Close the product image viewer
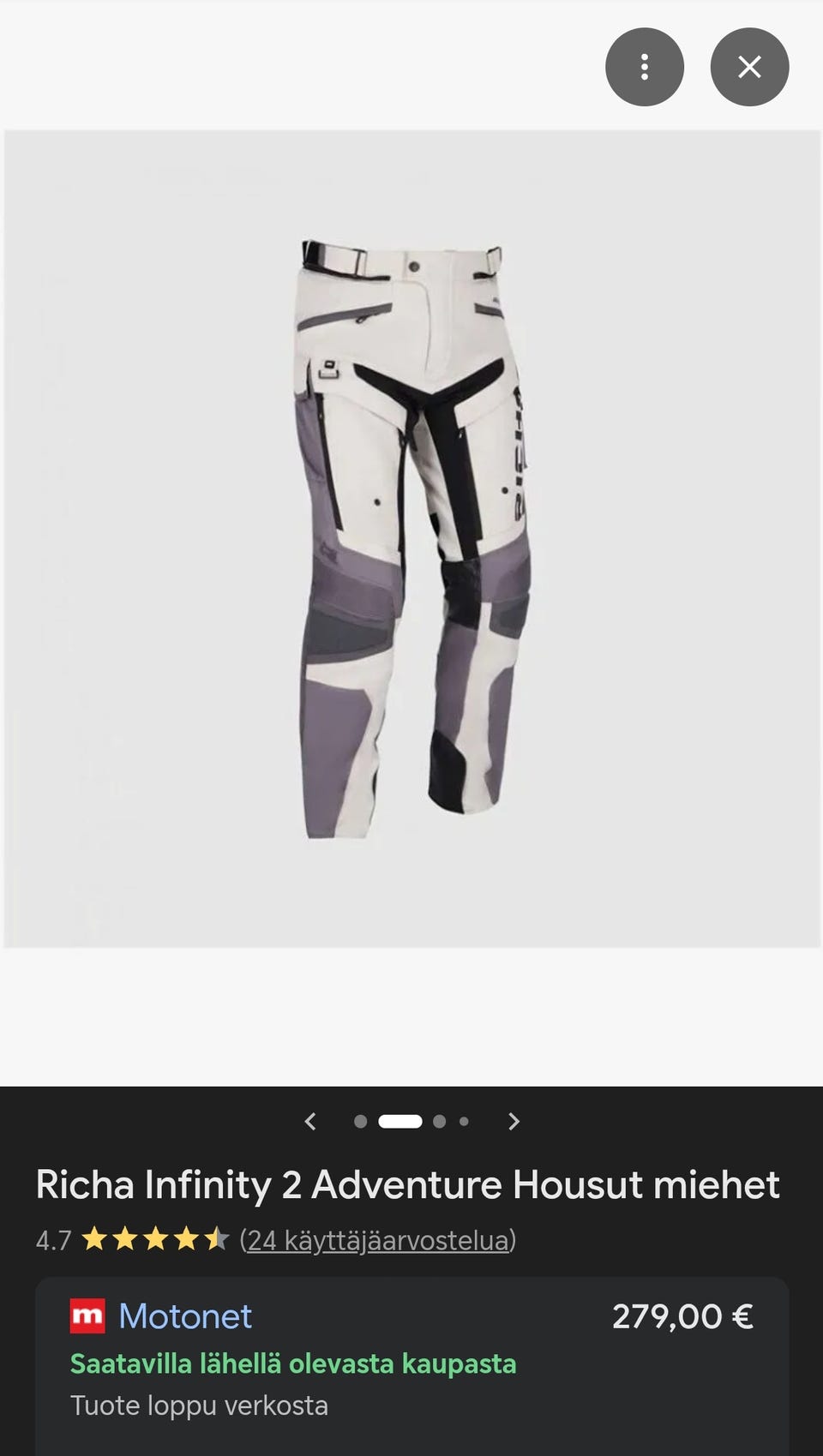This screenshot has height=1456, width=823. pyautogui.click(x=749, y=67)
